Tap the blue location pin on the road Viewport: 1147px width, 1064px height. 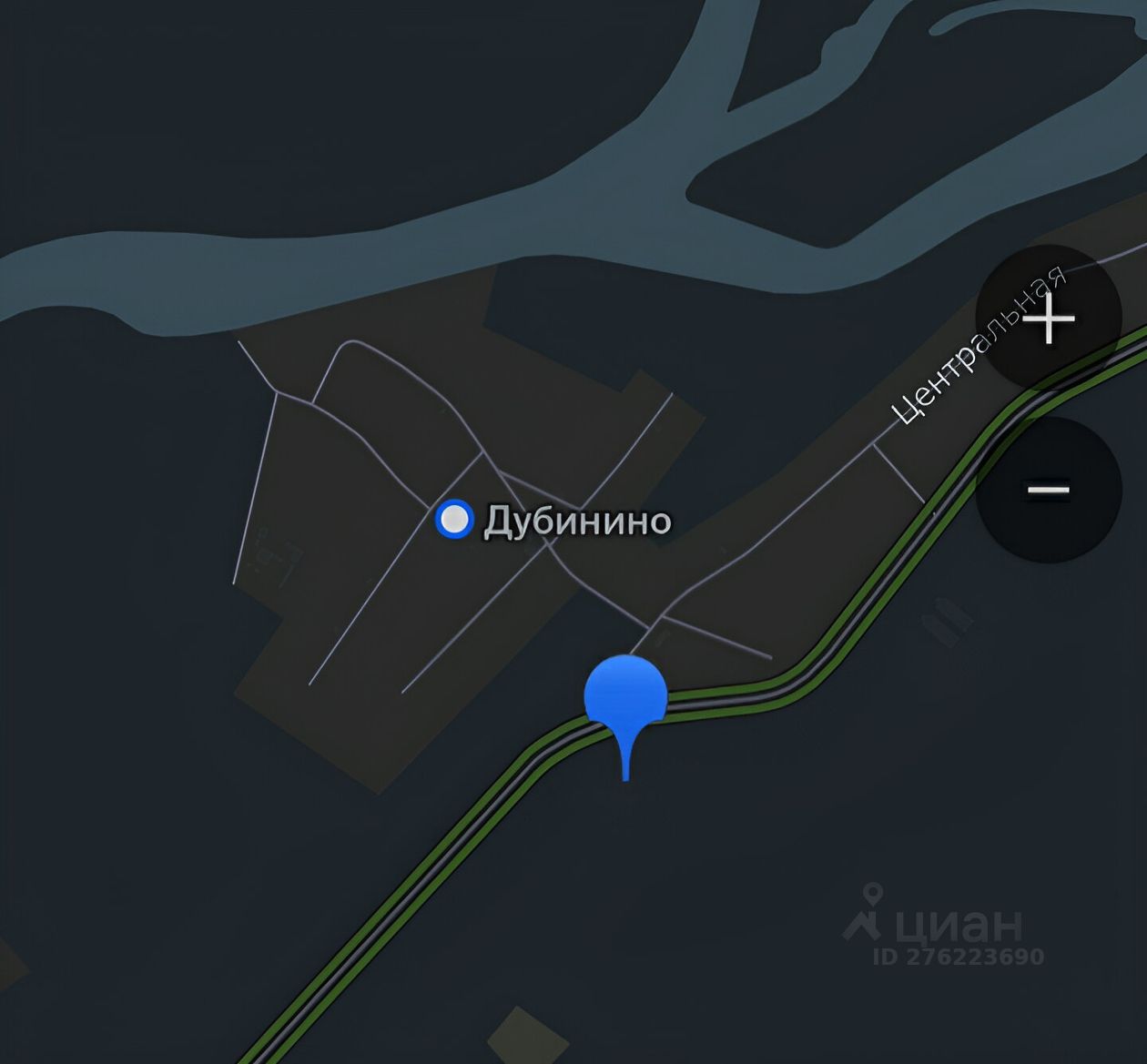[625, 699]
